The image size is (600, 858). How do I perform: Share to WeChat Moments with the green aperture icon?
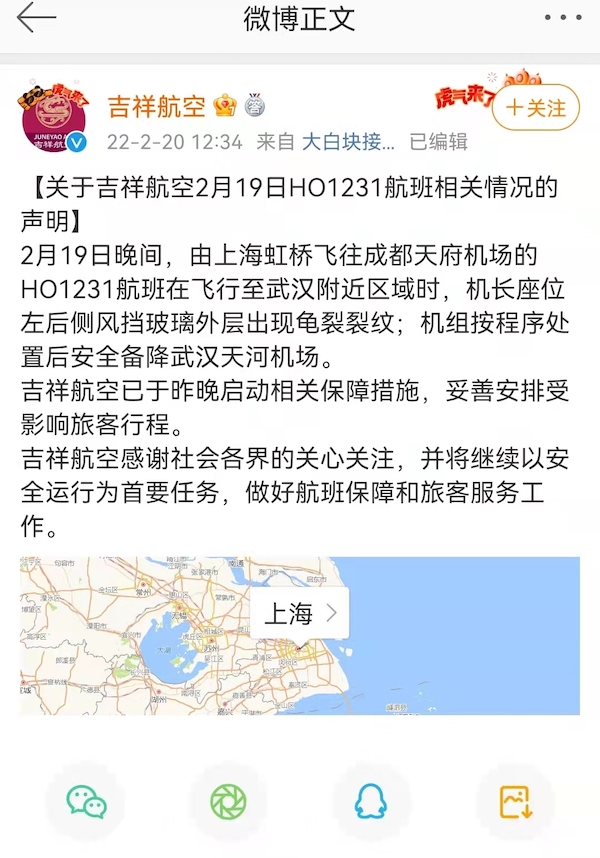click(228, 801)
